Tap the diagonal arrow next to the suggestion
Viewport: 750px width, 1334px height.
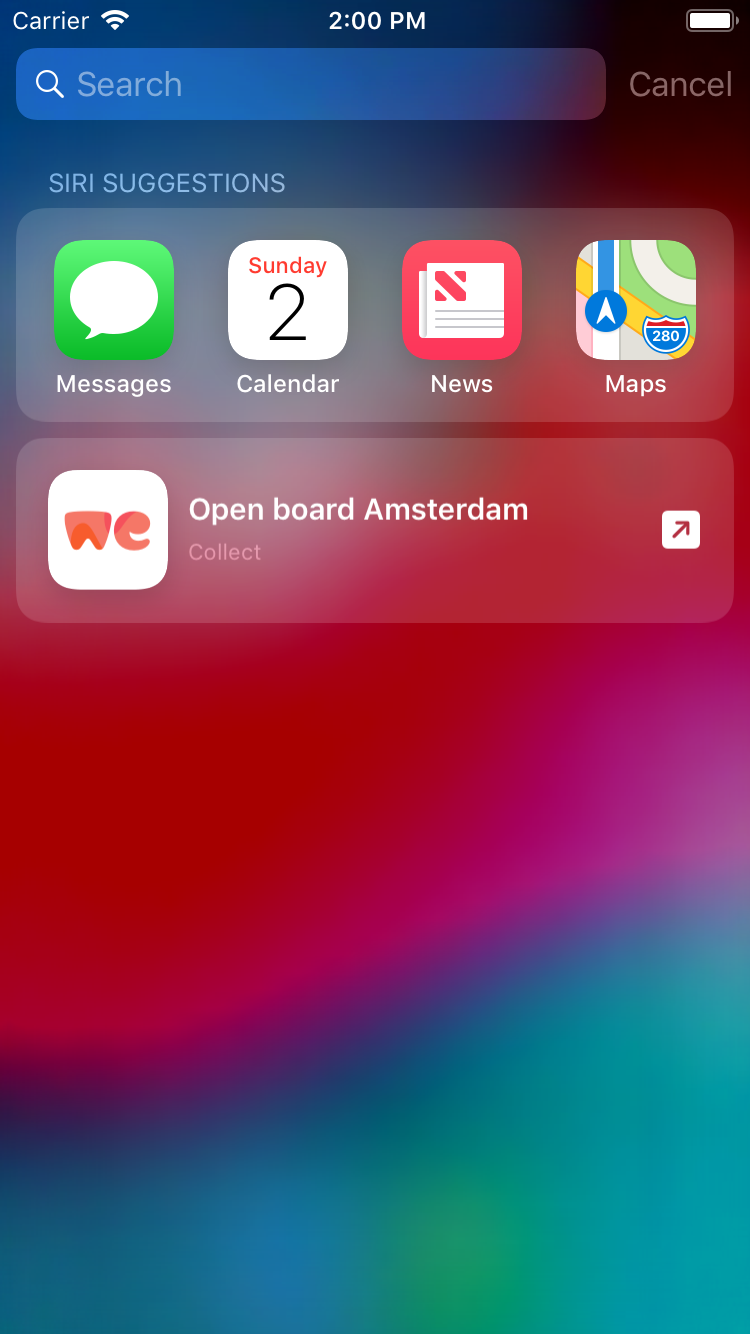(x=681, y=530)
